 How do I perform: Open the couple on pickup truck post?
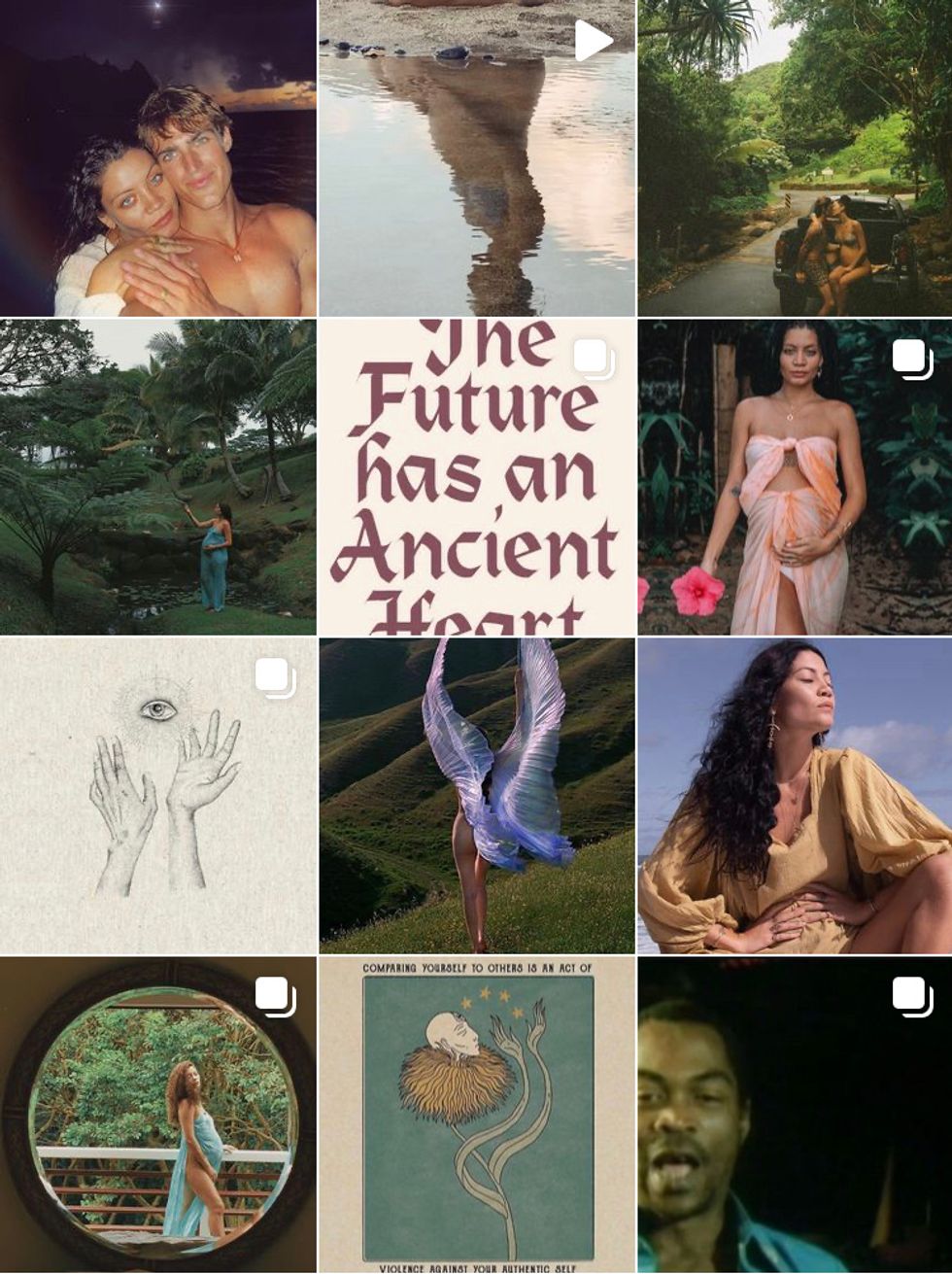click(795, 157)
